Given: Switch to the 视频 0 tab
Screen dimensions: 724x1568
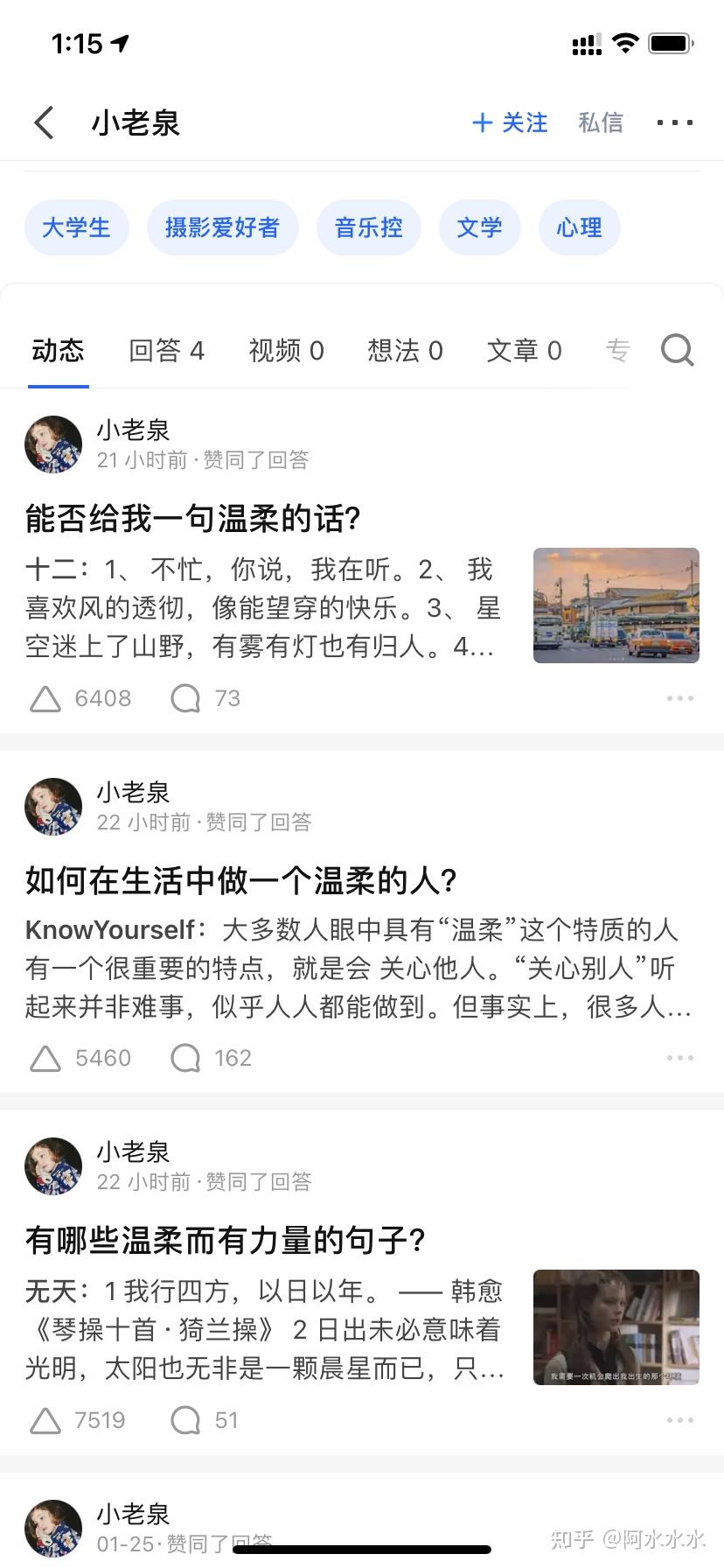Looking at the screenshot, I should tap(286, 351).
